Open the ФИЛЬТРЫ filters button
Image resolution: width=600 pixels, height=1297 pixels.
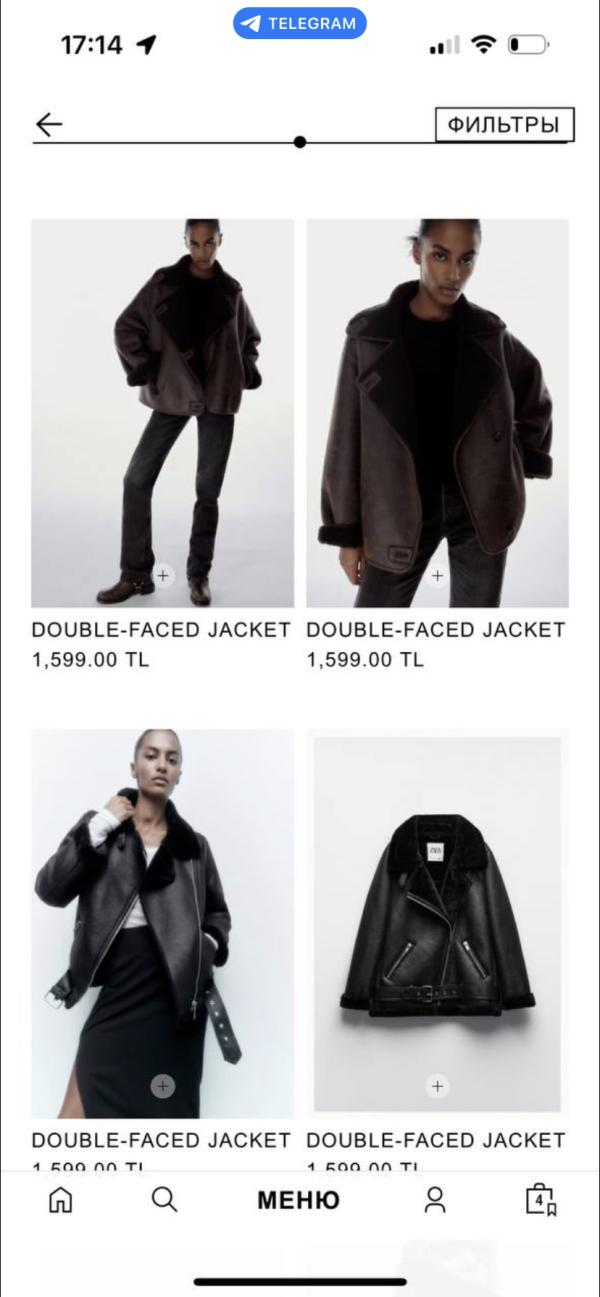[504, 125]
